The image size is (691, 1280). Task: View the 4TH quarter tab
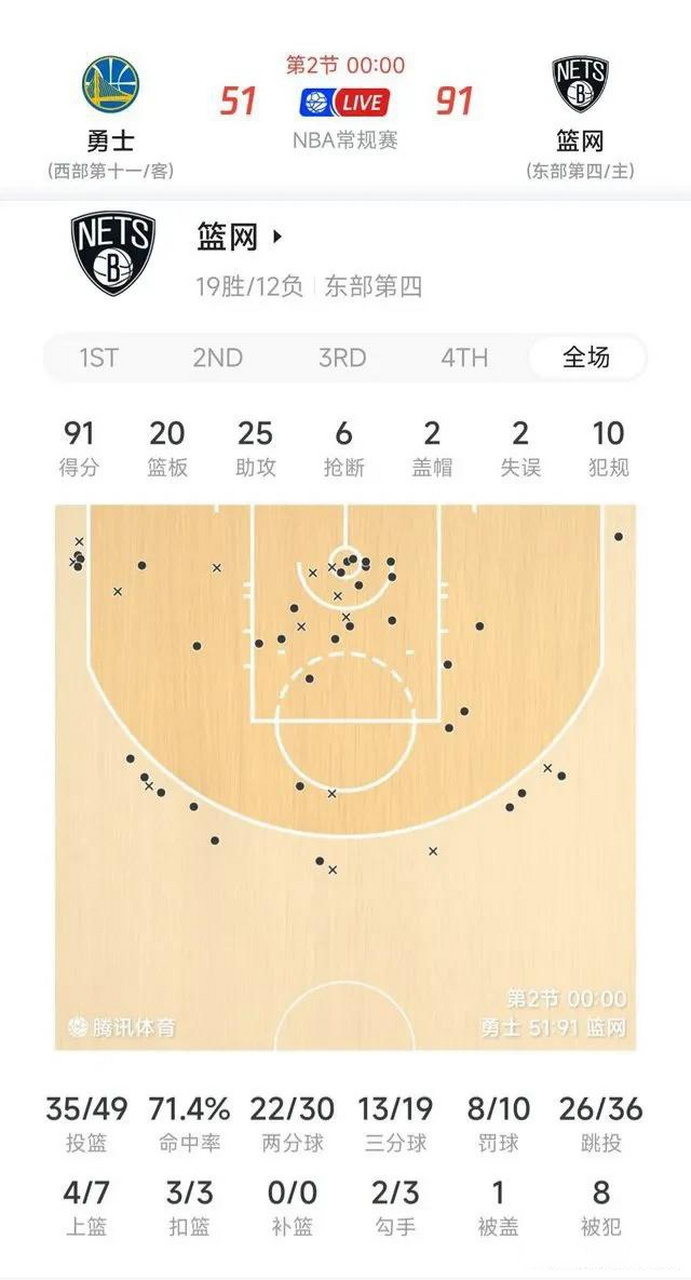tap(465, 358)
